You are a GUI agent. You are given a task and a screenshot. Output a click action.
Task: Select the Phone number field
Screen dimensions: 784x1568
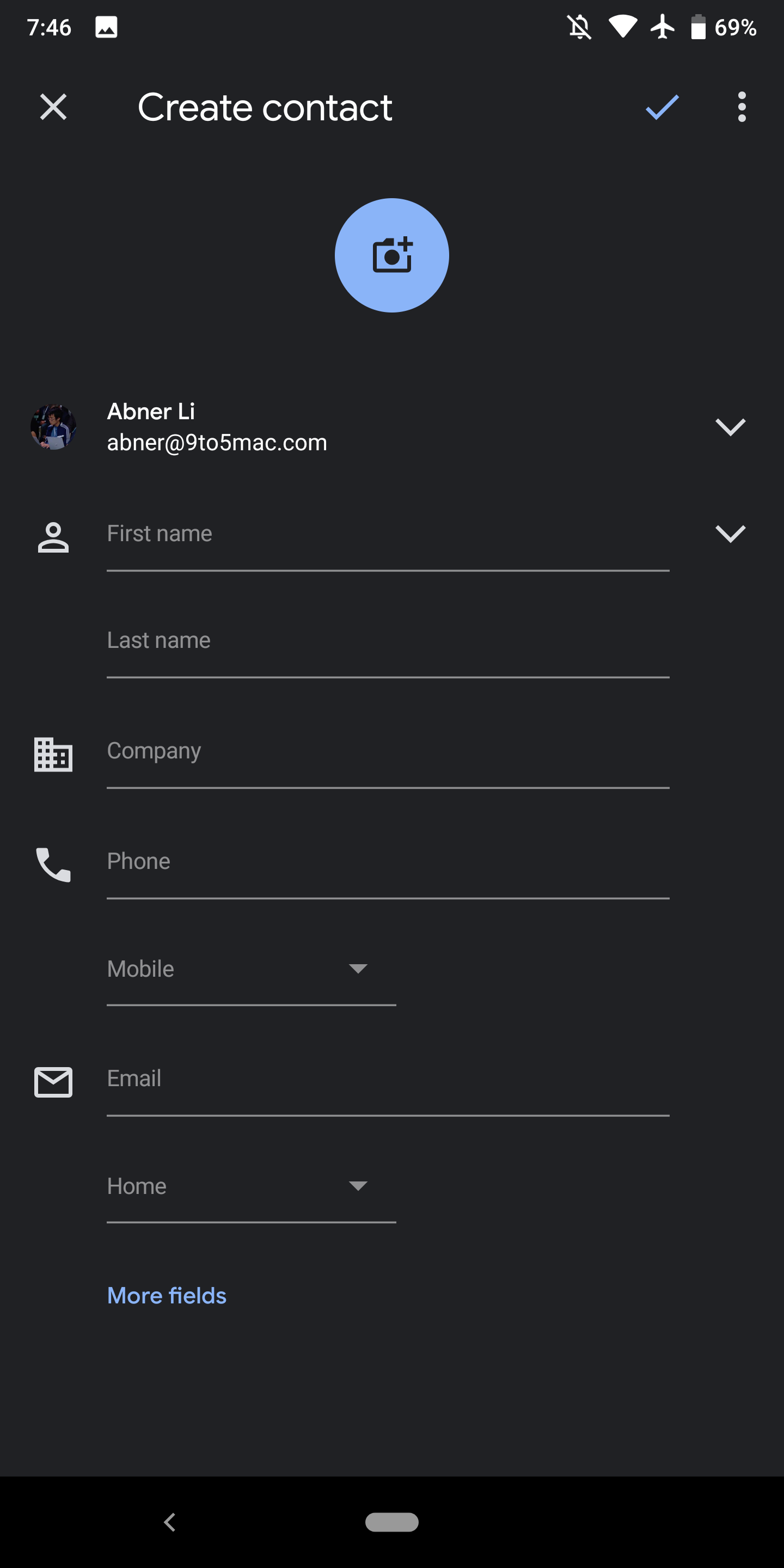coord(388,865)
